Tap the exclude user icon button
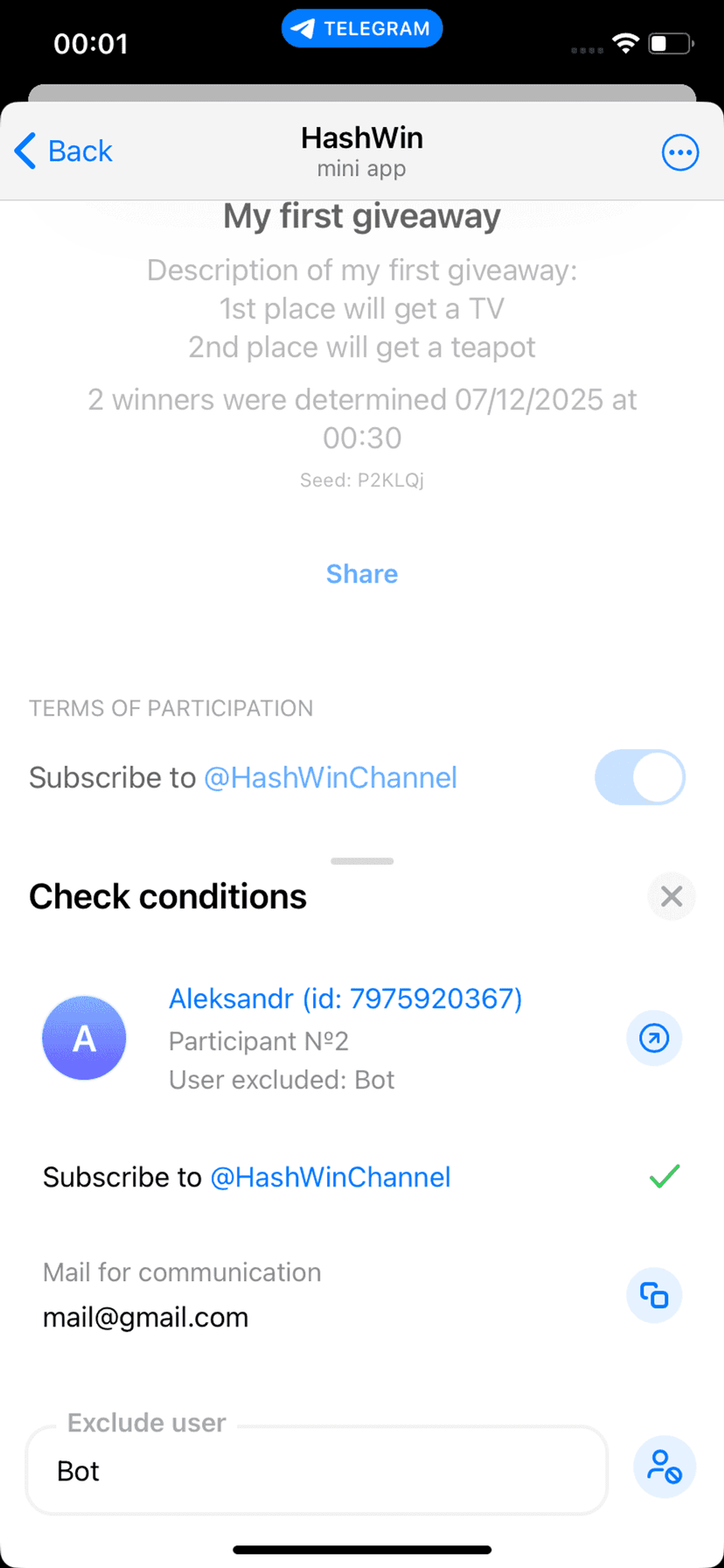 664,1467
